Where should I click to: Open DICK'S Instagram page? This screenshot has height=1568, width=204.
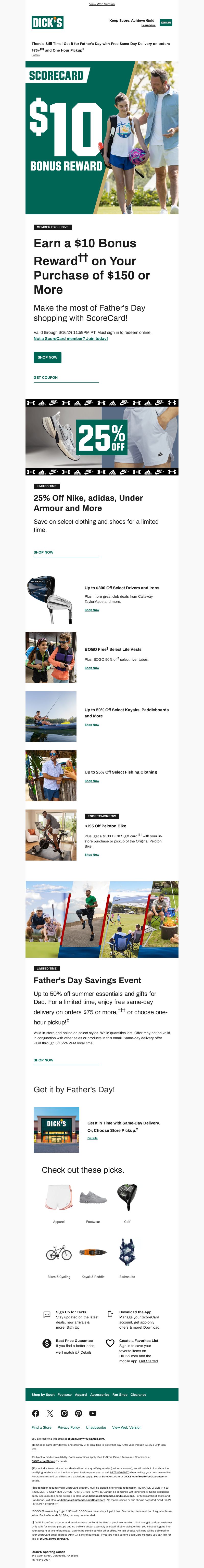[64, 1413]
